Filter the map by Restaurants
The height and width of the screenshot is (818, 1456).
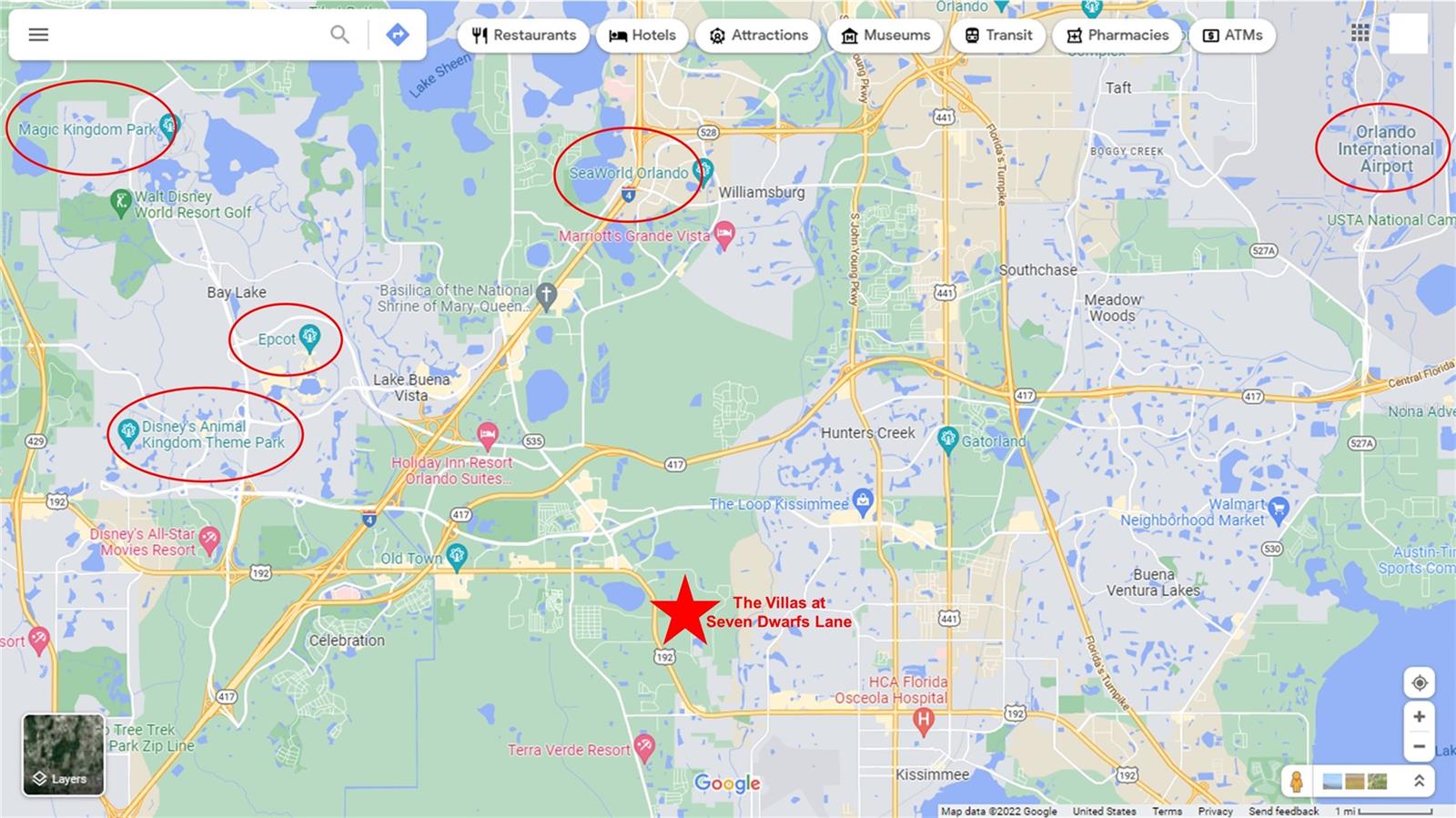pyautogui.click(x=523, y=35)
